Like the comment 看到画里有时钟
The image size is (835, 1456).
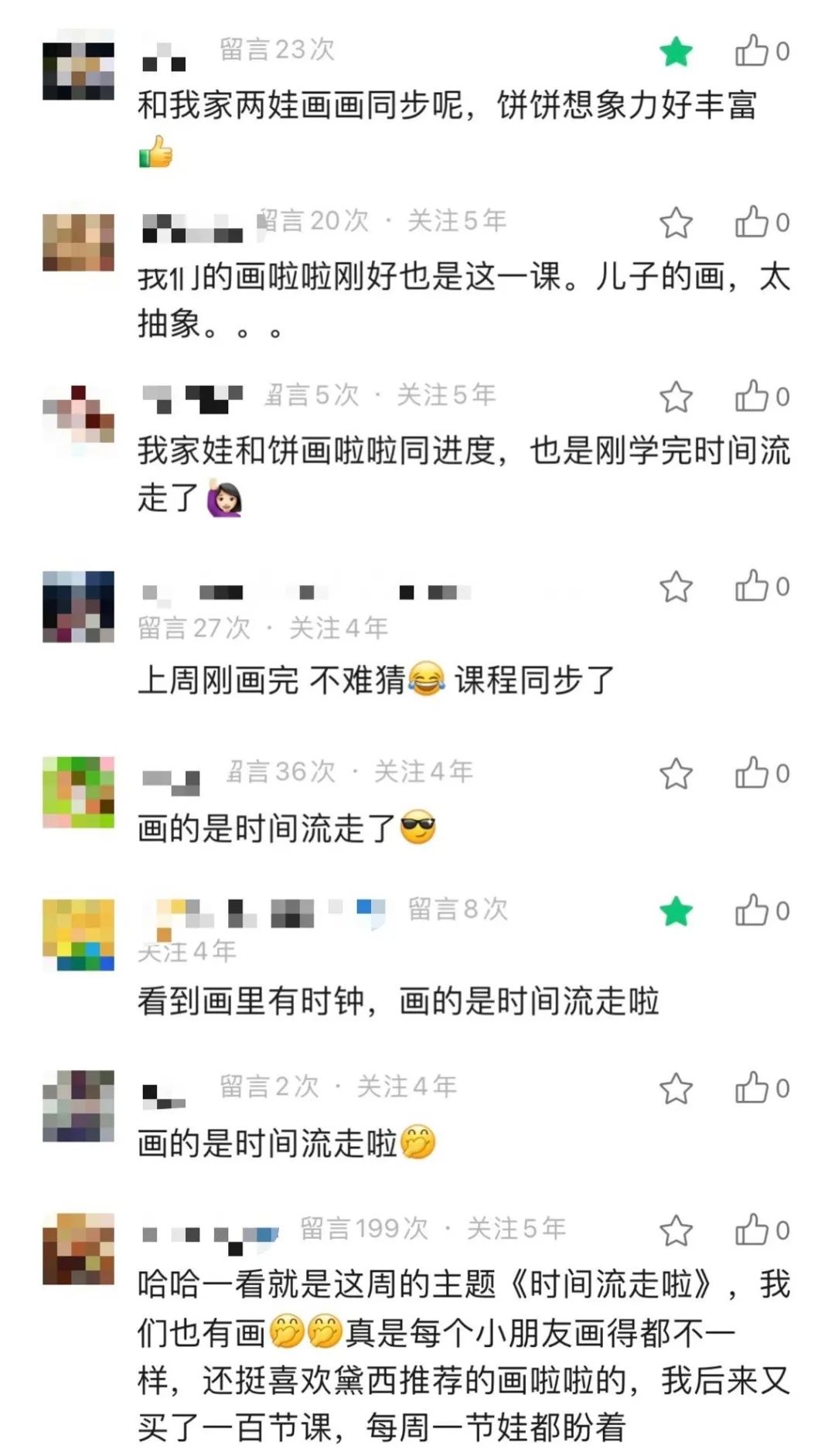762,910
